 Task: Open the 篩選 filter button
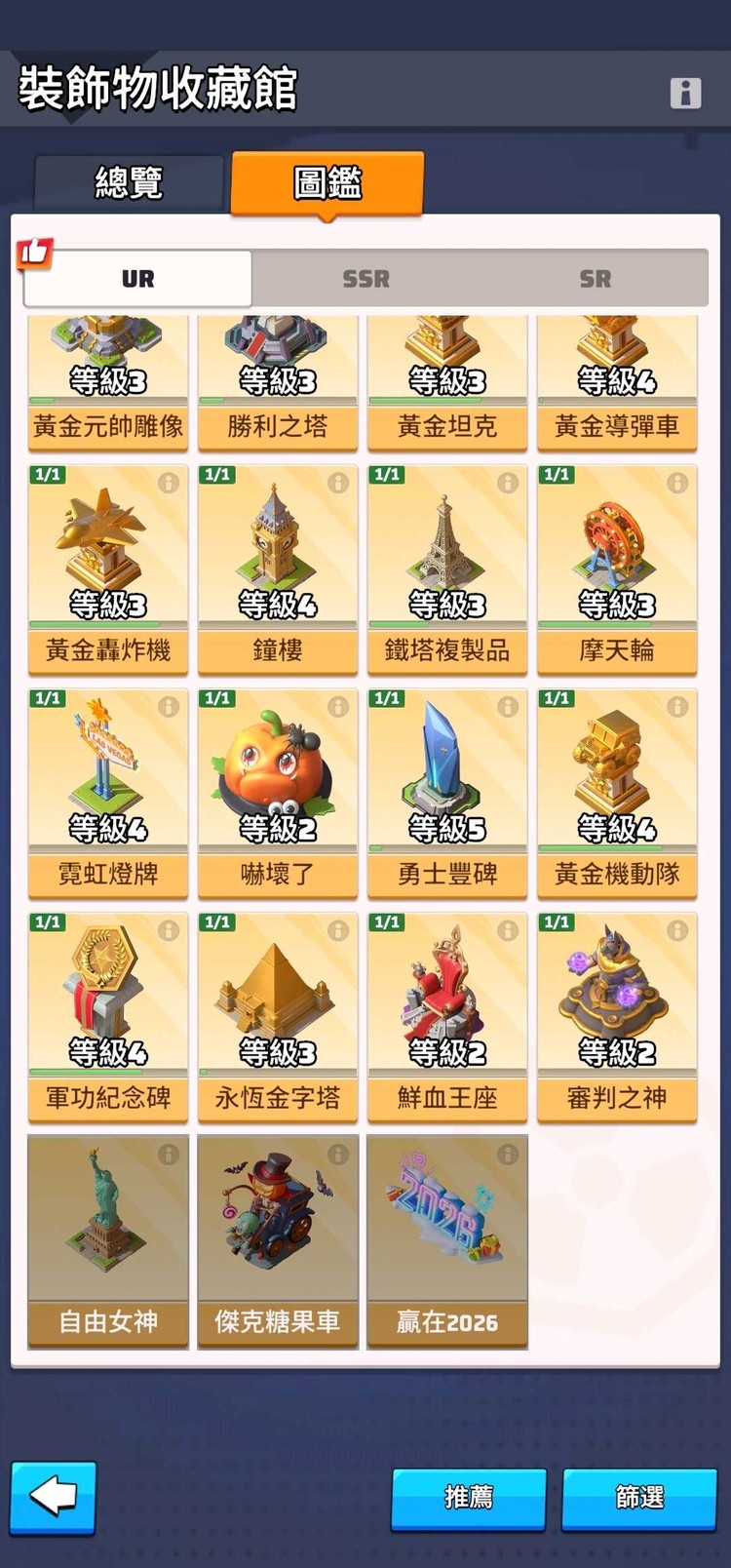coord(638,1499)
